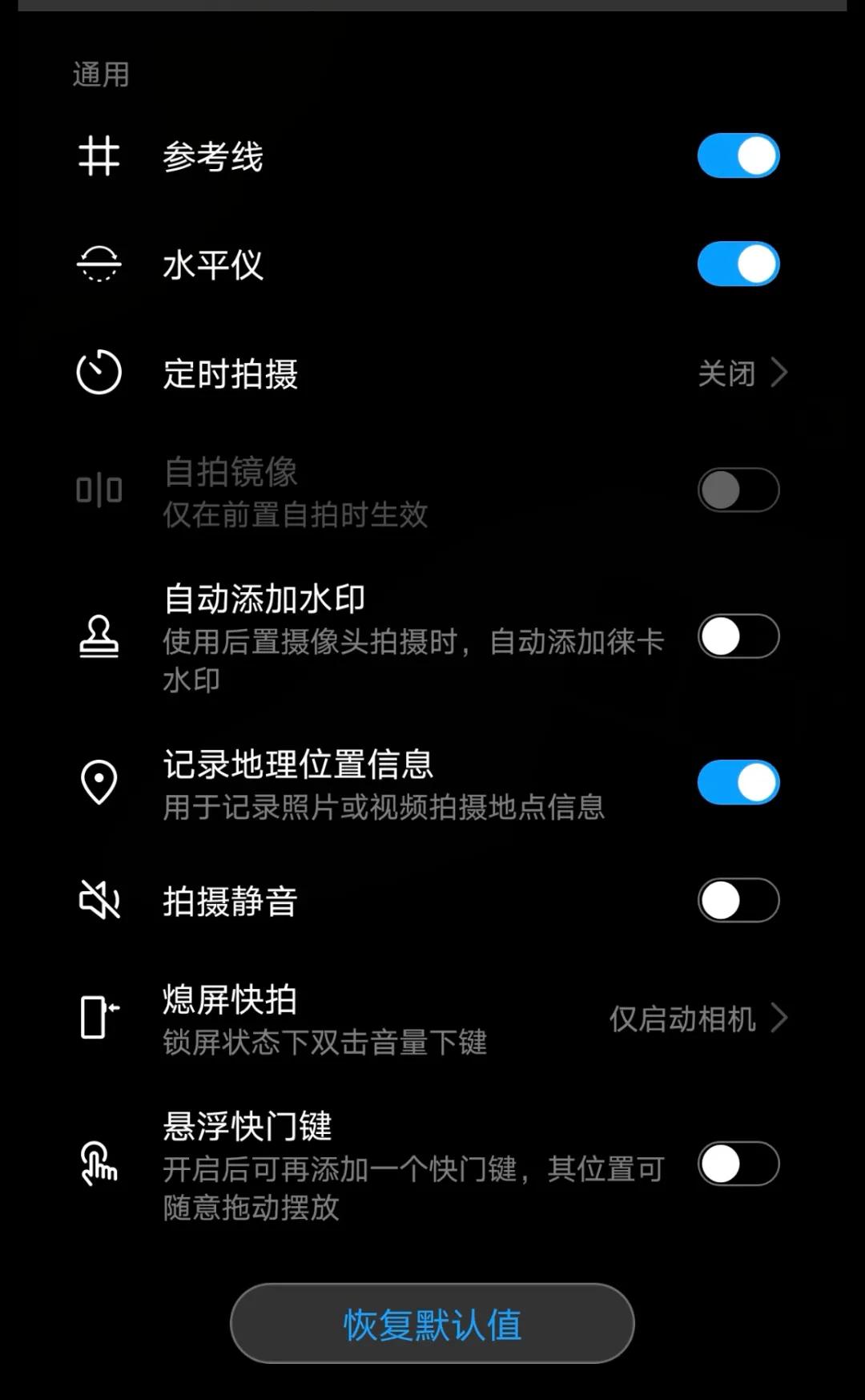The width and height of the screenshot is (865, 1400).
Task: Click the timer icon beside 定时拍摄
Action: (x=98, y=372)
